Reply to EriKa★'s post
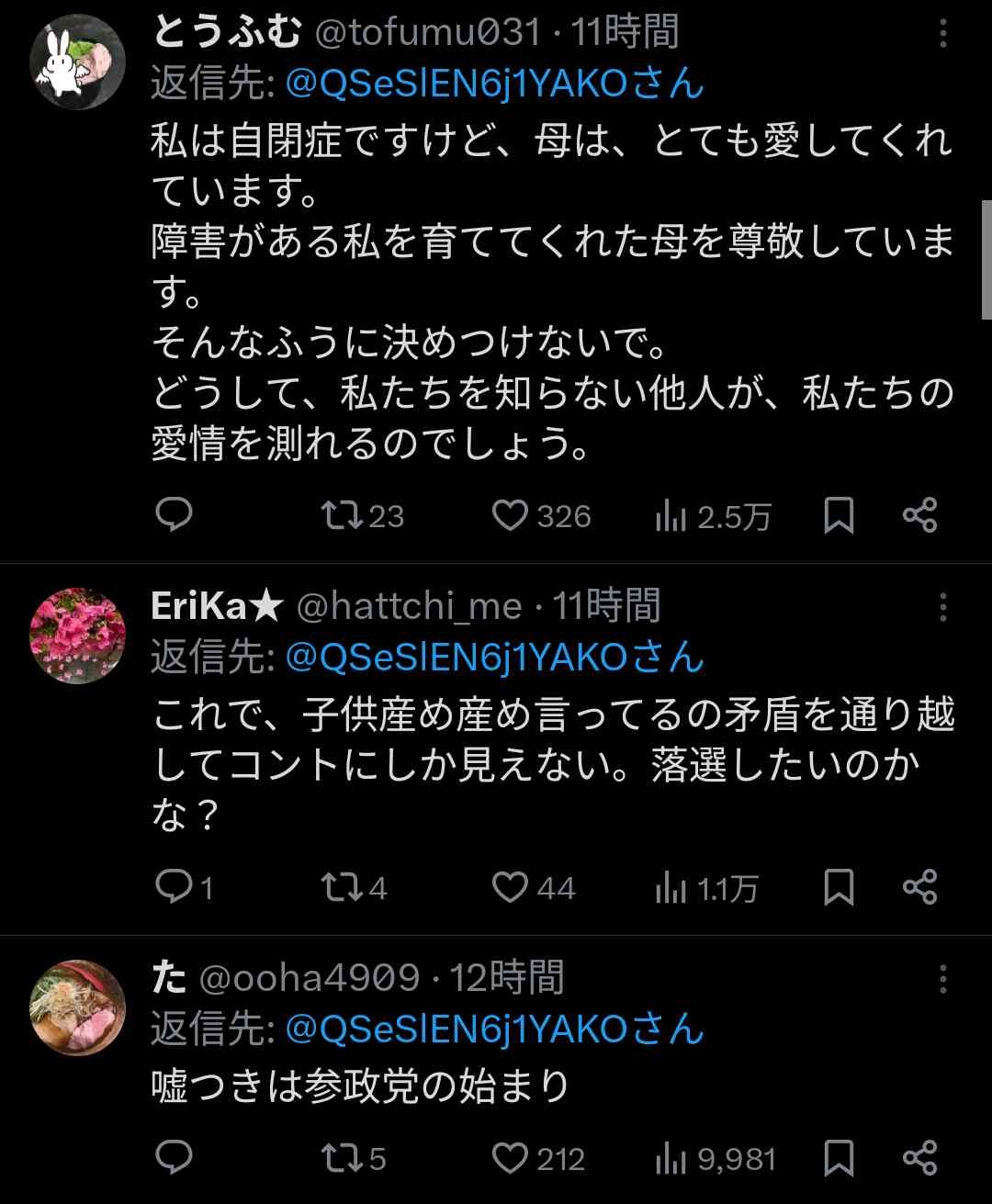The image size is (992, 1204). pyautogui.click(x=174, y=887)
